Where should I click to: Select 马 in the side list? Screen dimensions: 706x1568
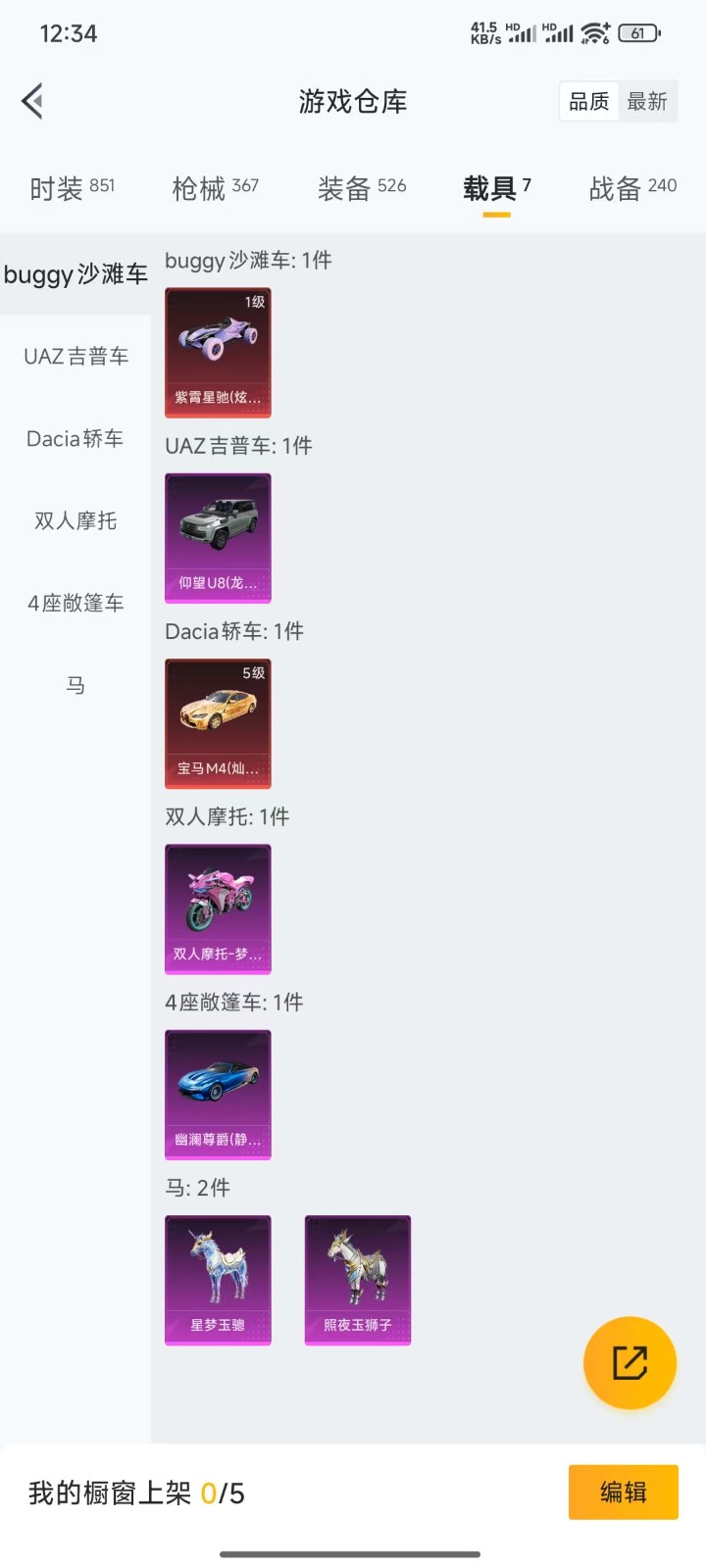click(x=76, y=686)
